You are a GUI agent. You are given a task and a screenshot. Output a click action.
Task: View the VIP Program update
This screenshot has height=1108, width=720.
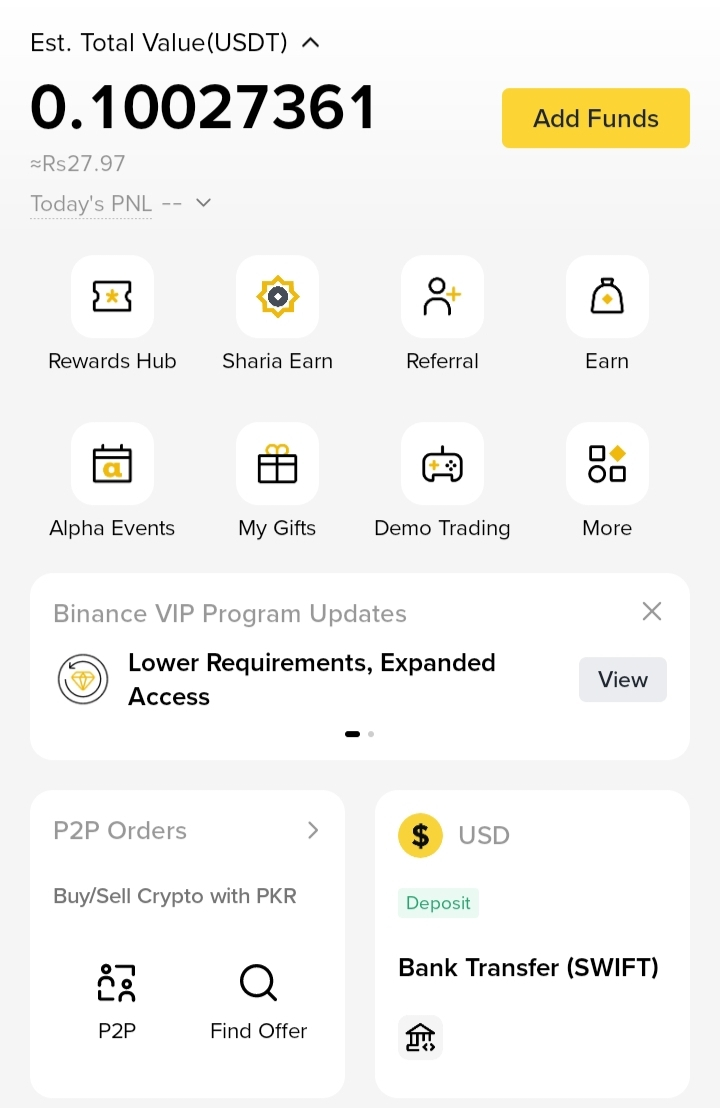tap(622, 680)
